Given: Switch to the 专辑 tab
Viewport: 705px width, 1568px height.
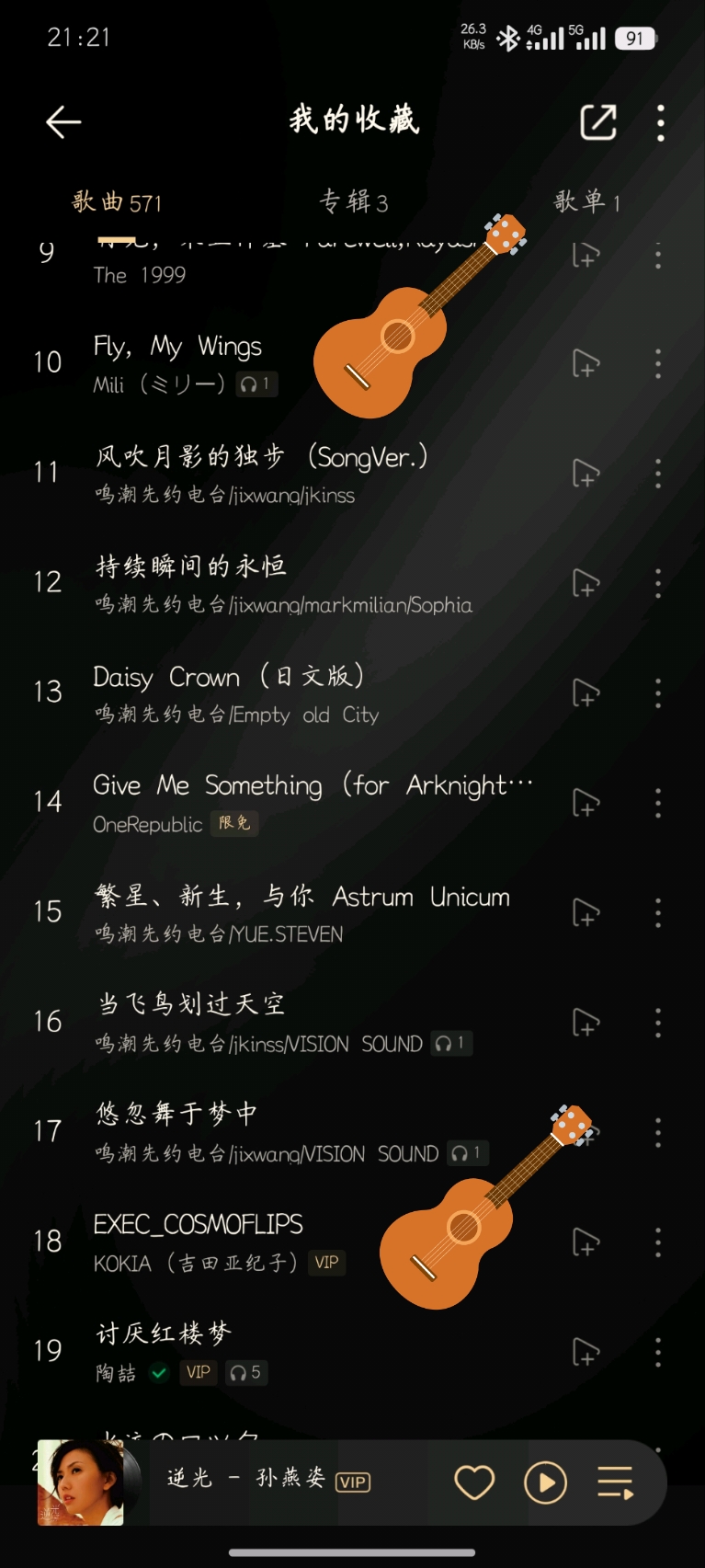Looking at the screenshot, I should 353,201.
